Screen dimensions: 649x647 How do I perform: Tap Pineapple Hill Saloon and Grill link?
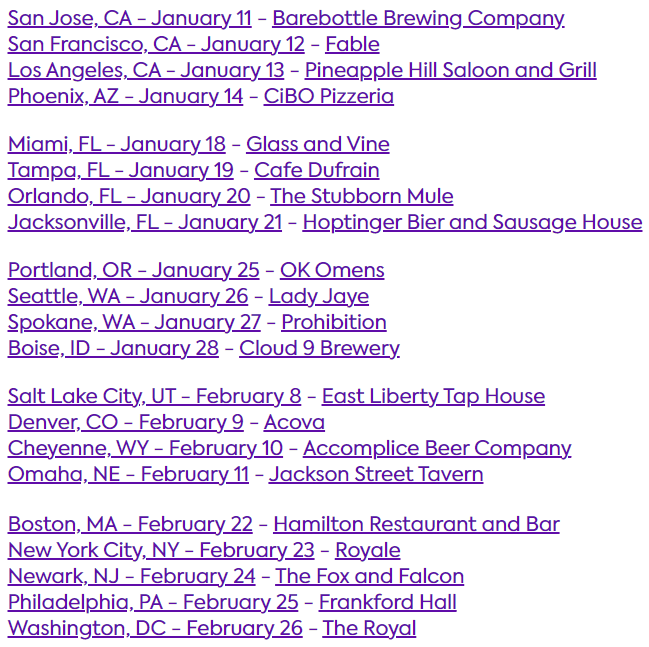(451, 70)
